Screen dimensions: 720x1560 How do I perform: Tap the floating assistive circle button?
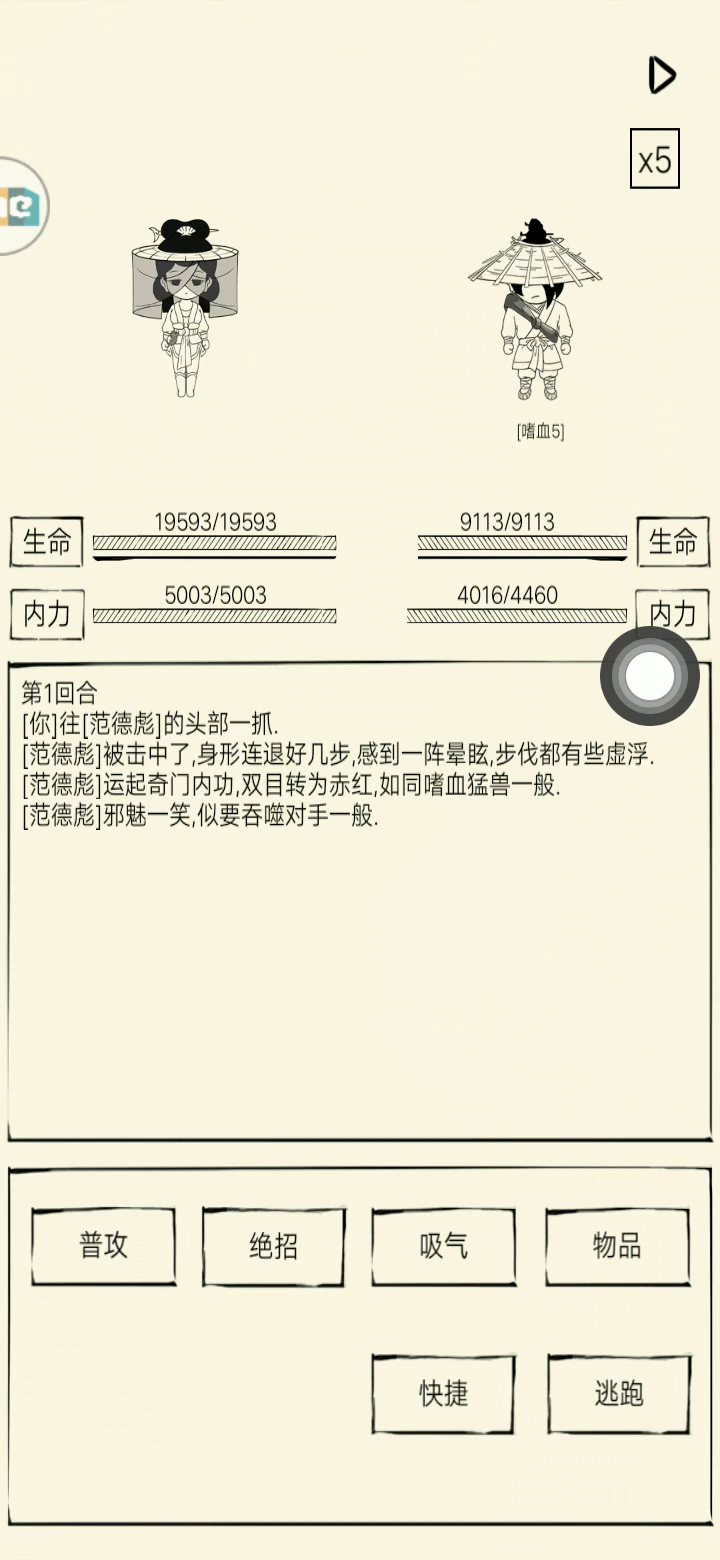650,677
